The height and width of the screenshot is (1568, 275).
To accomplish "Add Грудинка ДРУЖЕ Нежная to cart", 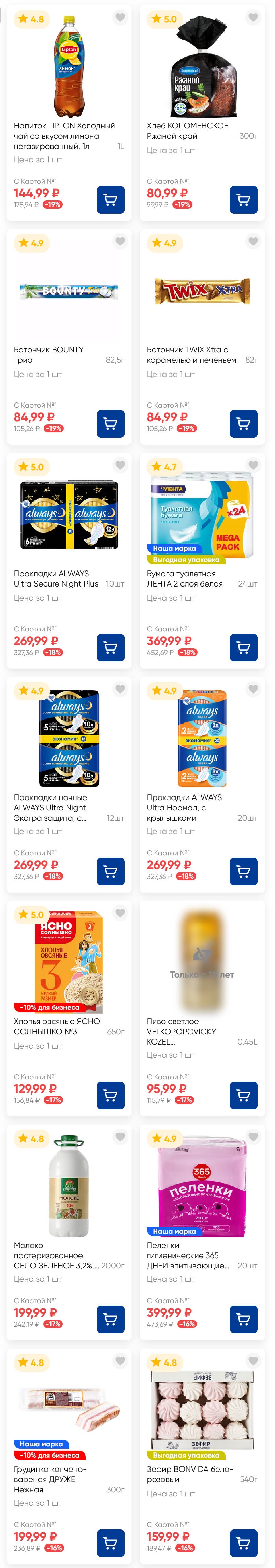I will [x=110, y=1543].
